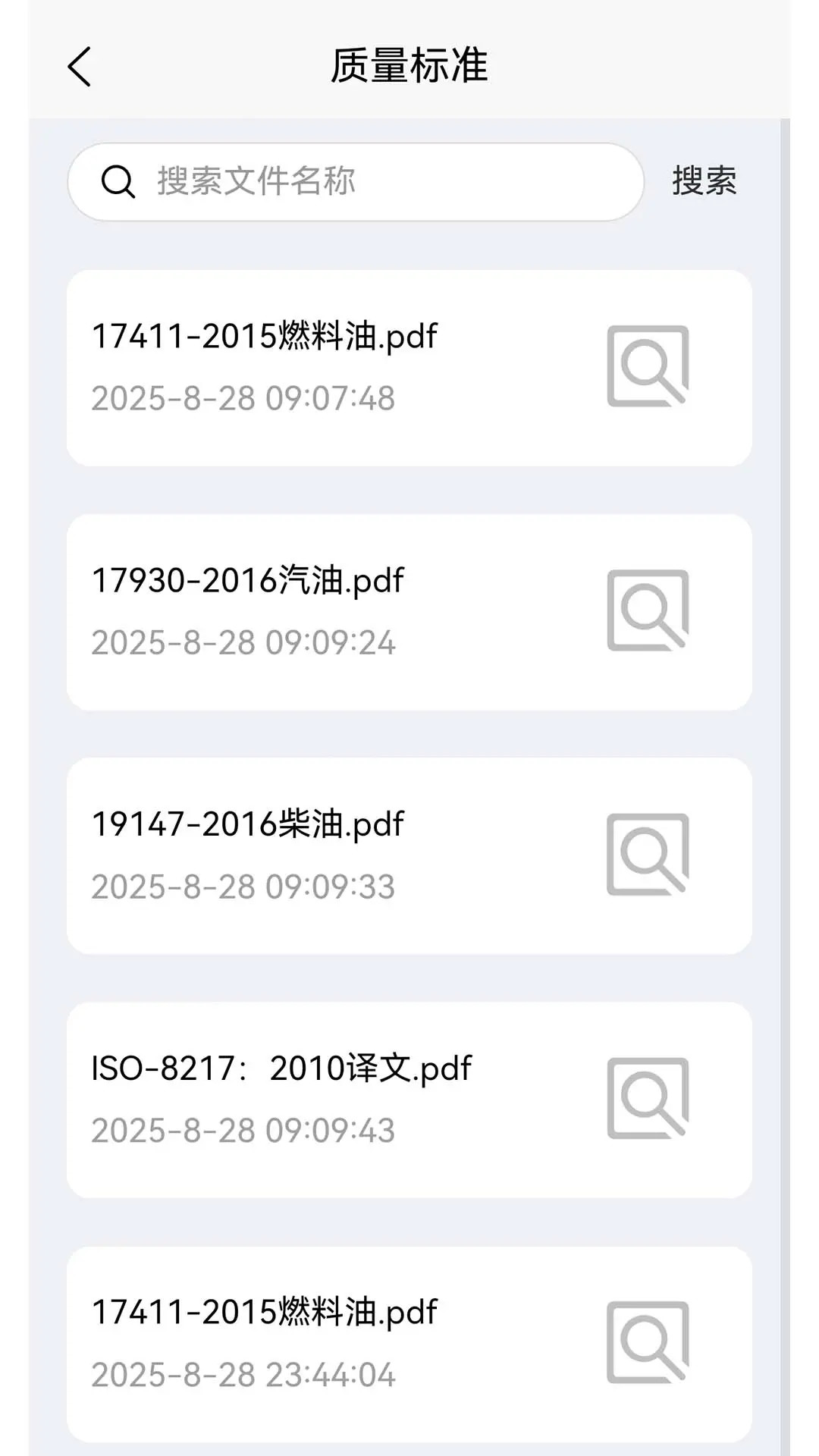This screenshot has height=1456, width=819.
Task: Tap the magnifier icon inside the search bar
Action: [118, 180]
